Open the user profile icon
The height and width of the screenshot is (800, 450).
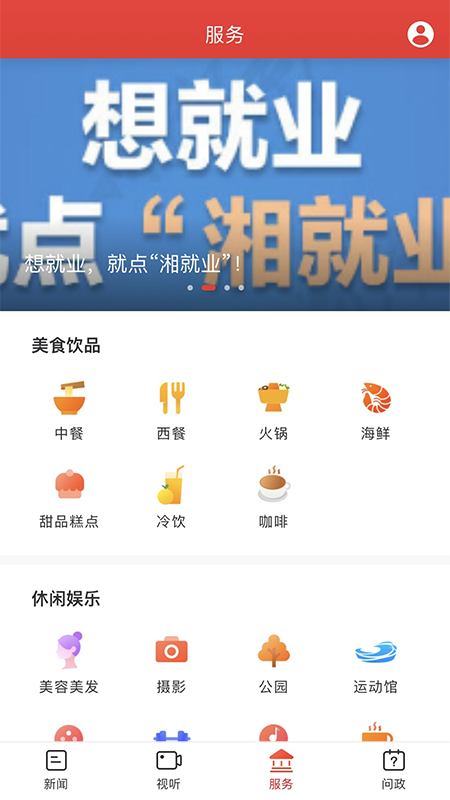(x=420, y=35)
